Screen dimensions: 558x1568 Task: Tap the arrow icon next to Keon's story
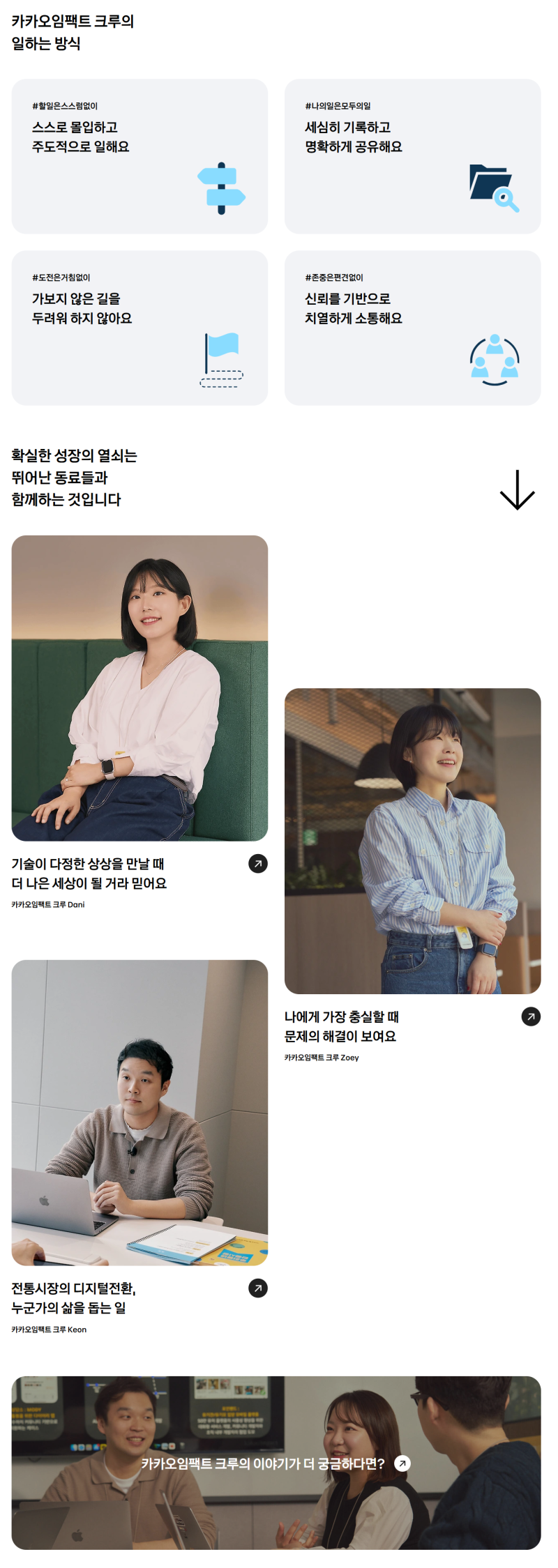click(258, 1288)
